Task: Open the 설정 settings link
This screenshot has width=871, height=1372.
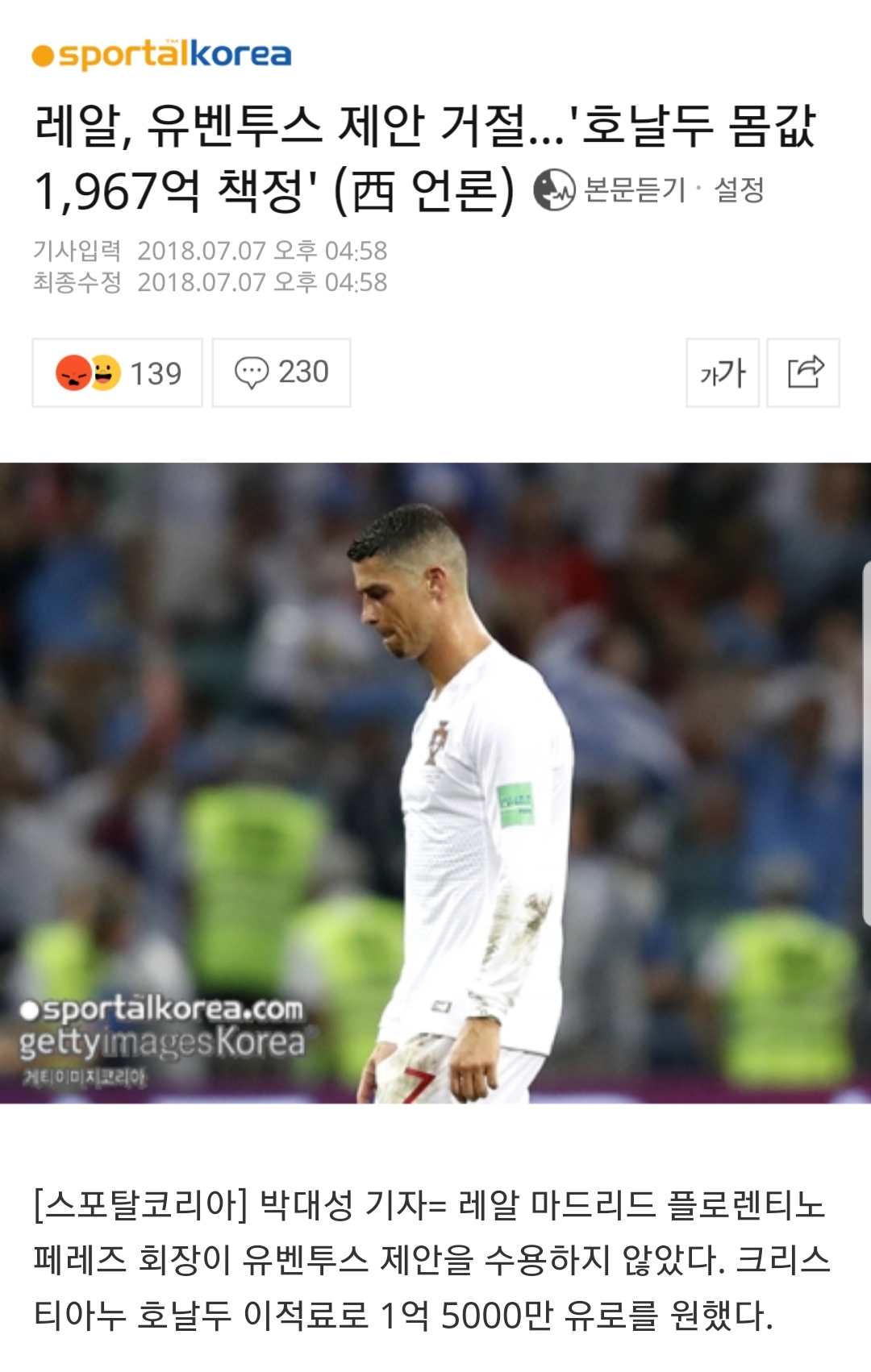Action: (739, 190)
